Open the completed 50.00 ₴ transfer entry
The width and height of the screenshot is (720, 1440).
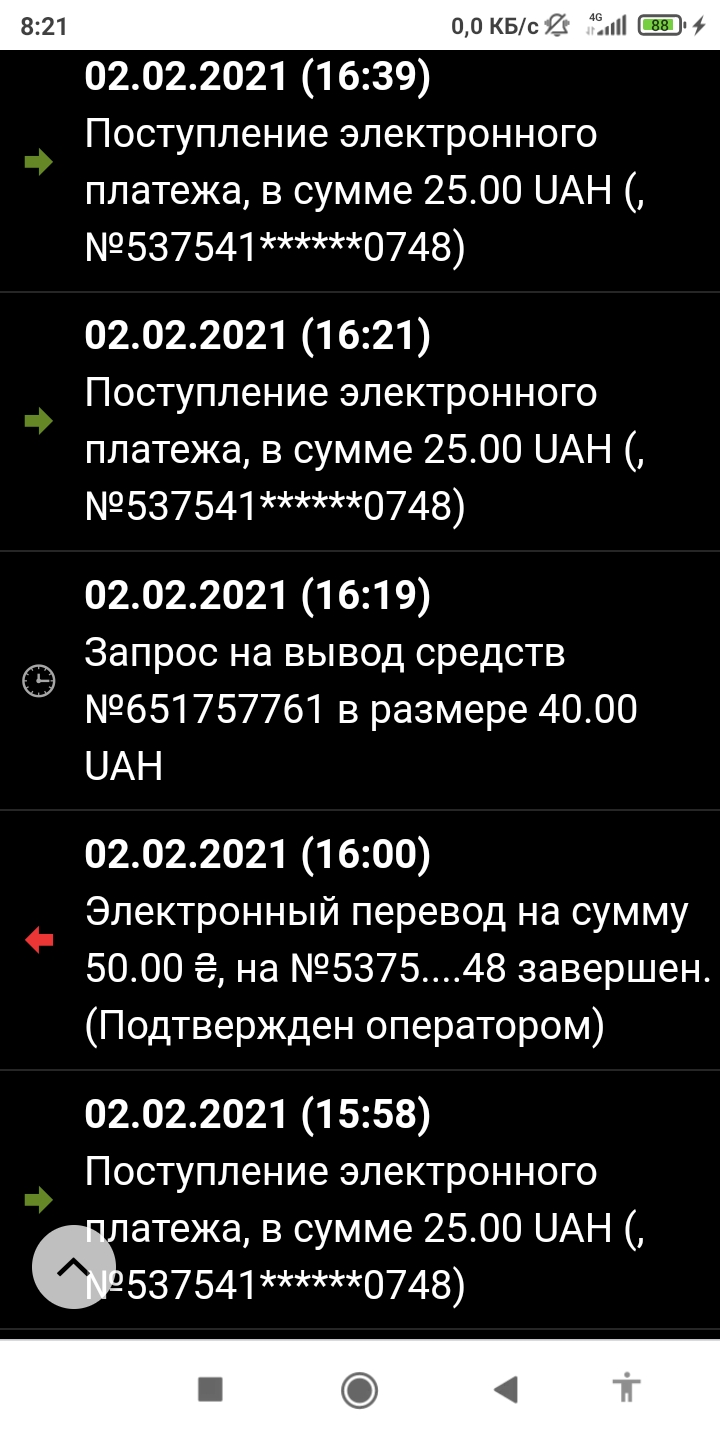(360, 940)
